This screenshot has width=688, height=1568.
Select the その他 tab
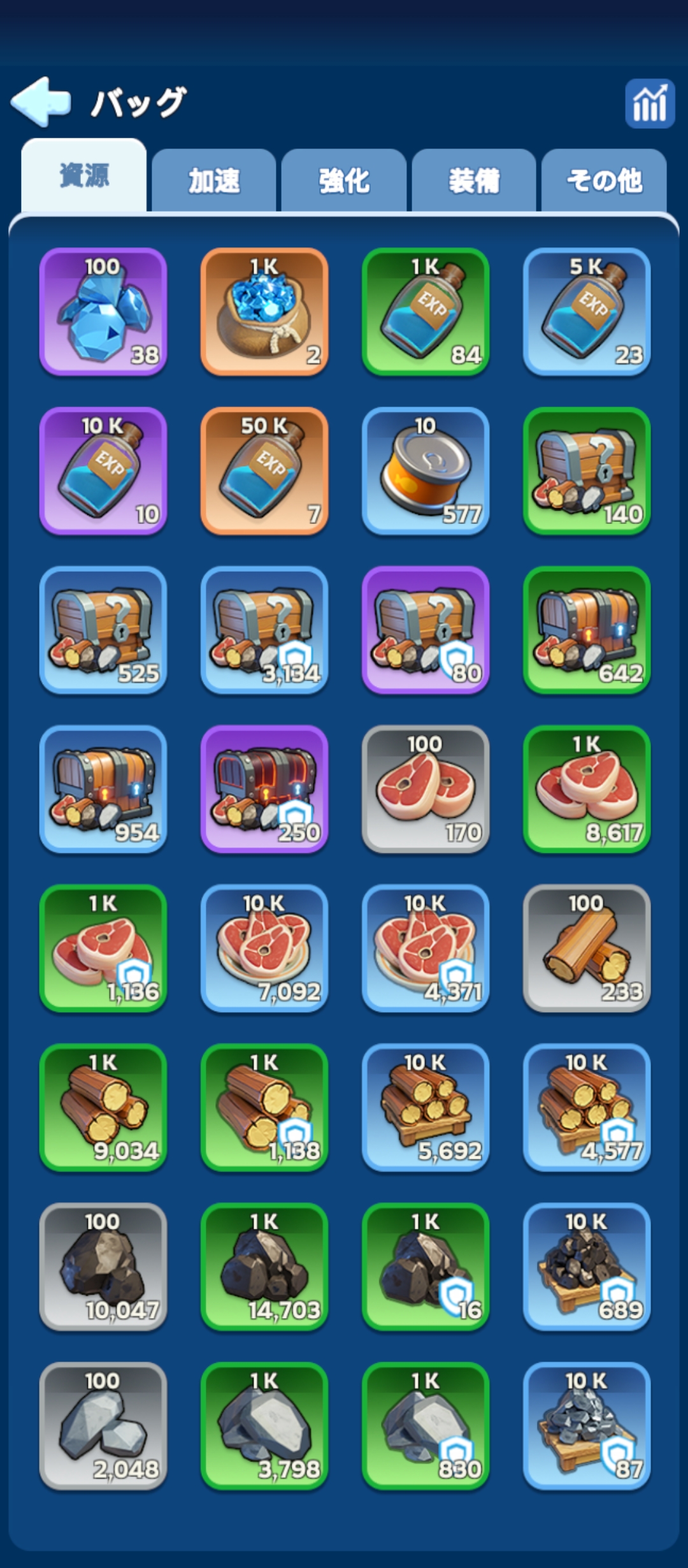[604, 180]
